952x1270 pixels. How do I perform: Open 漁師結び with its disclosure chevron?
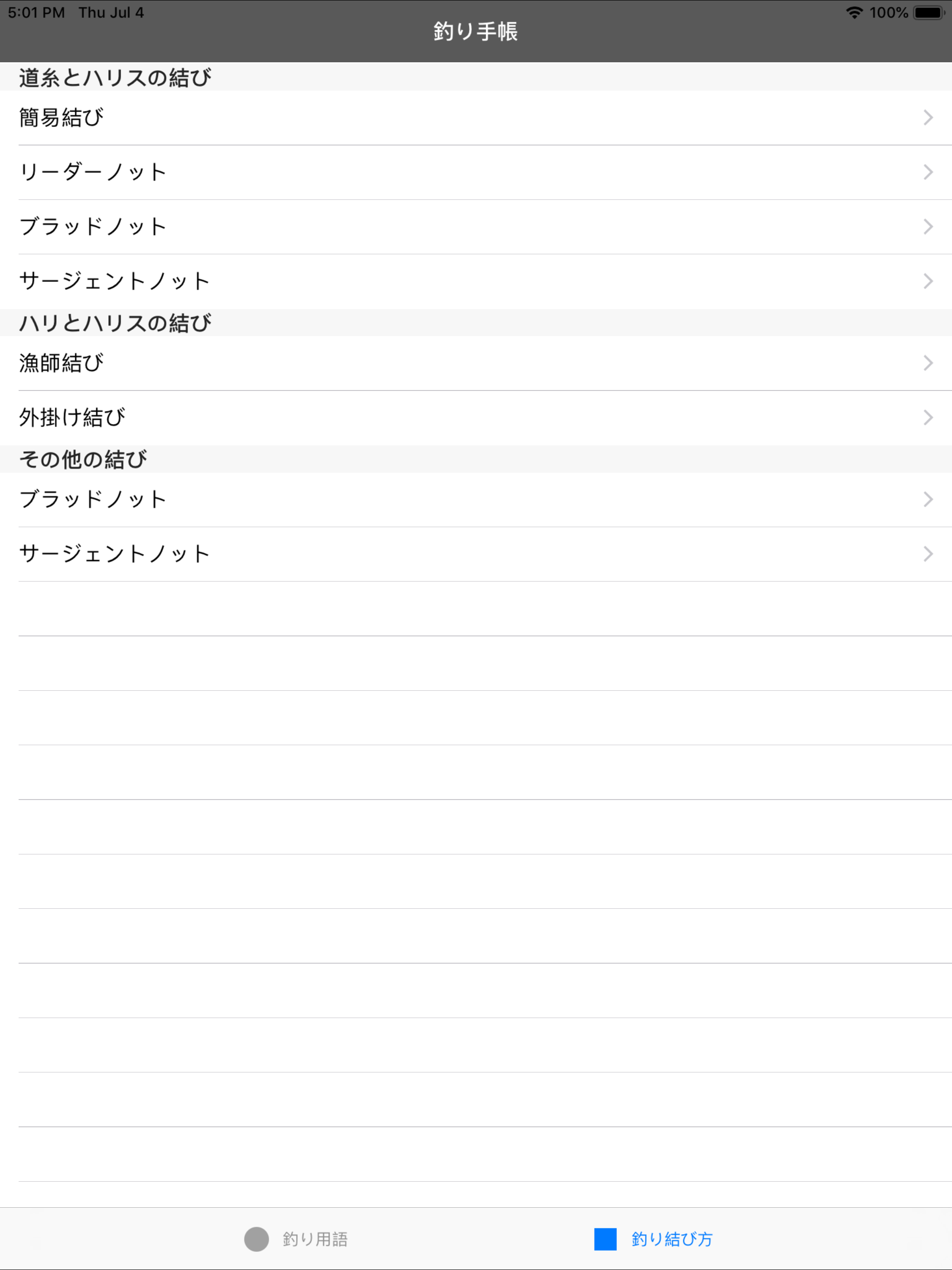(x=928, y=362)
